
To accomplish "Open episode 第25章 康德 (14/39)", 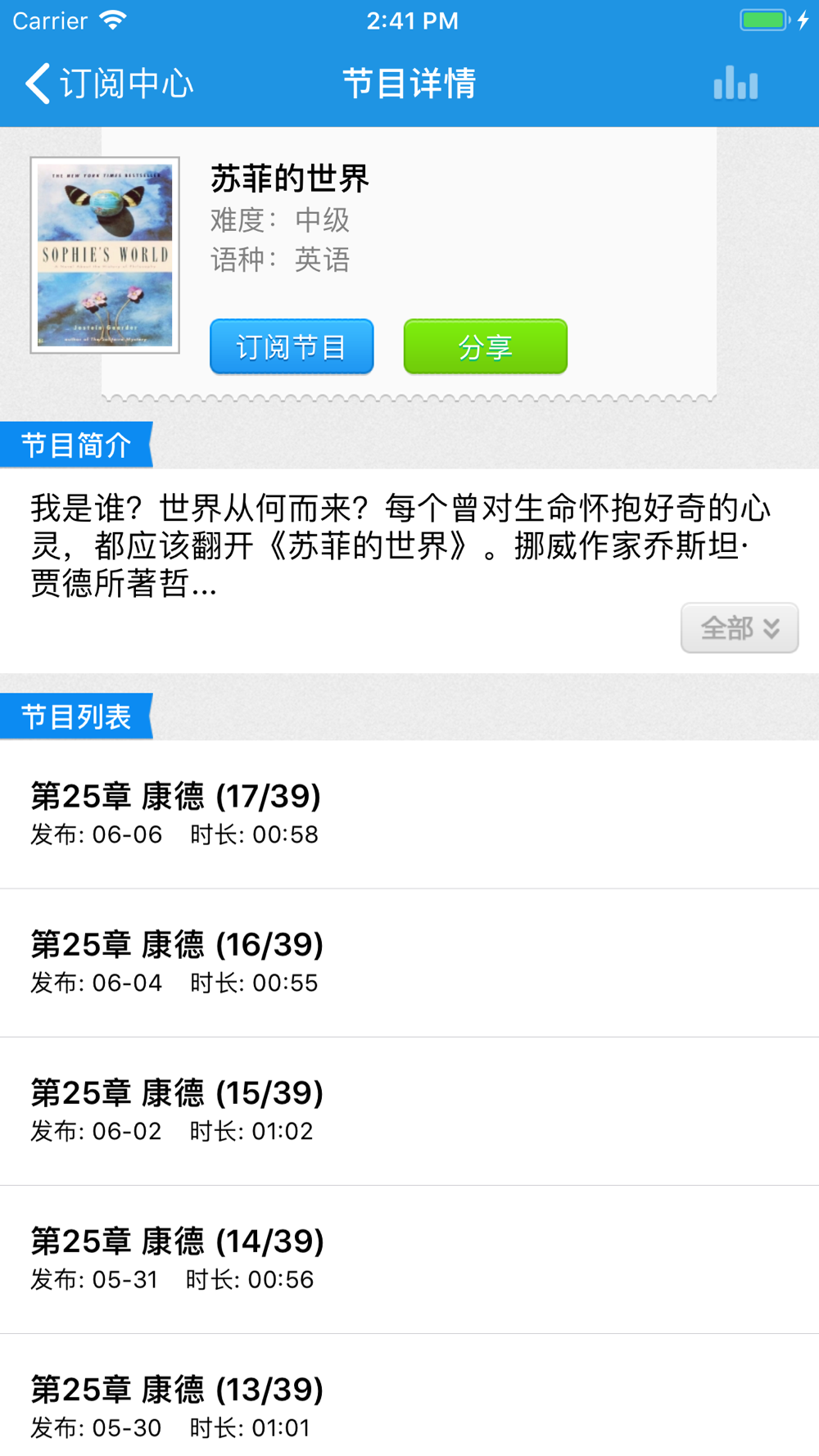I will point(409,1259).
